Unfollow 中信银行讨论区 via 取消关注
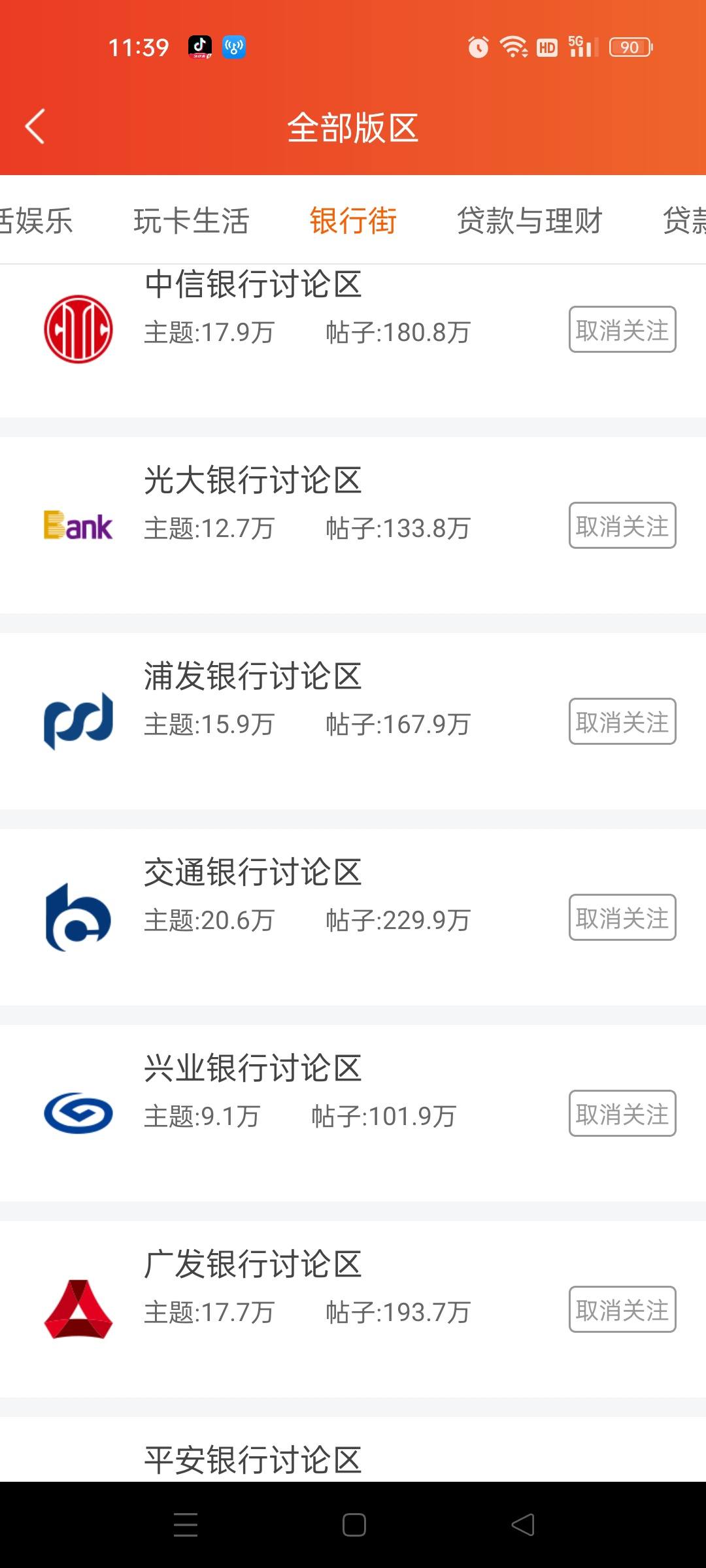706x1568 pixels. click(x=622, y=329)
